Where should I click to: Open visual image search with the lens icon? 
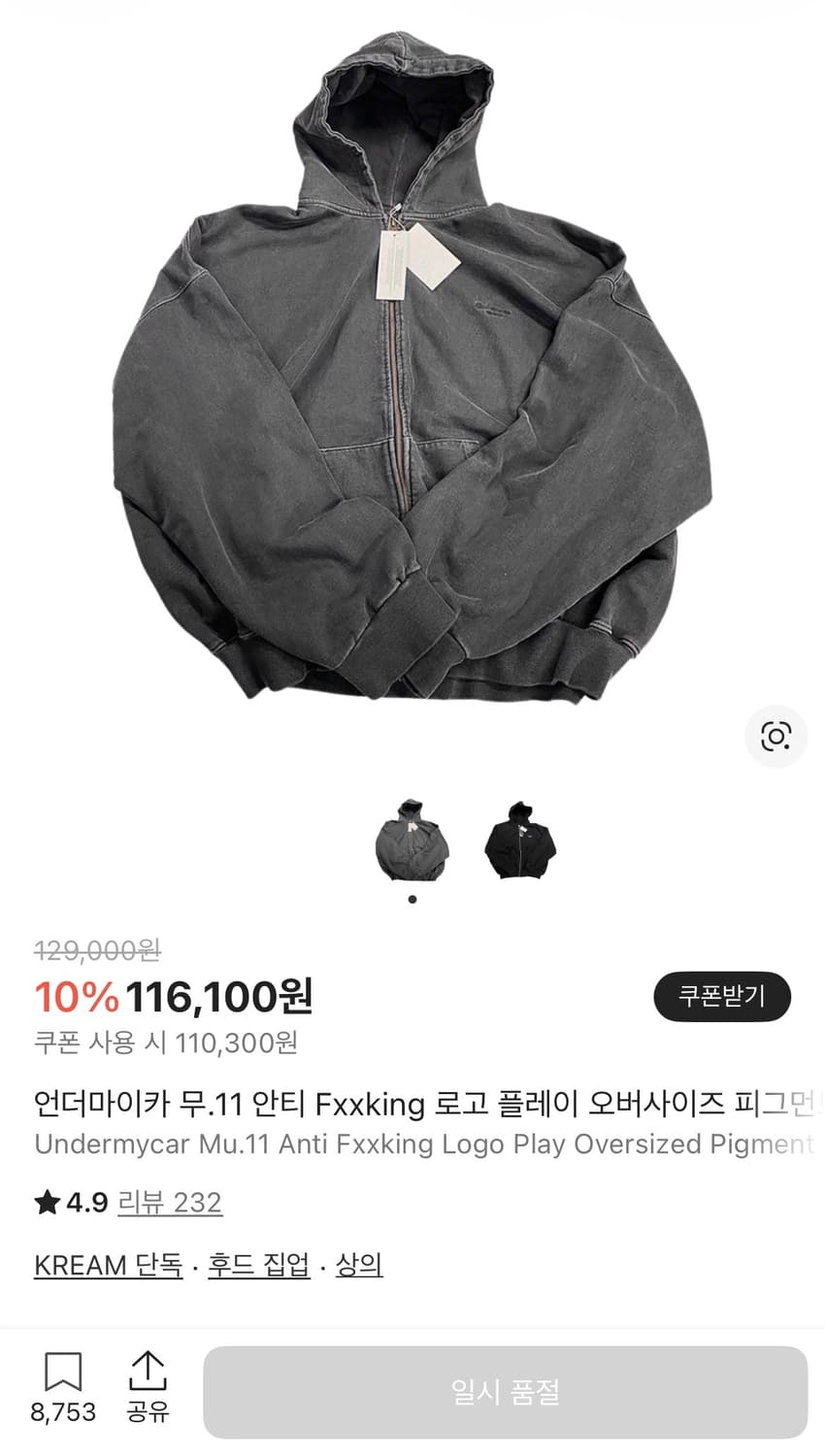click(775, 737)
